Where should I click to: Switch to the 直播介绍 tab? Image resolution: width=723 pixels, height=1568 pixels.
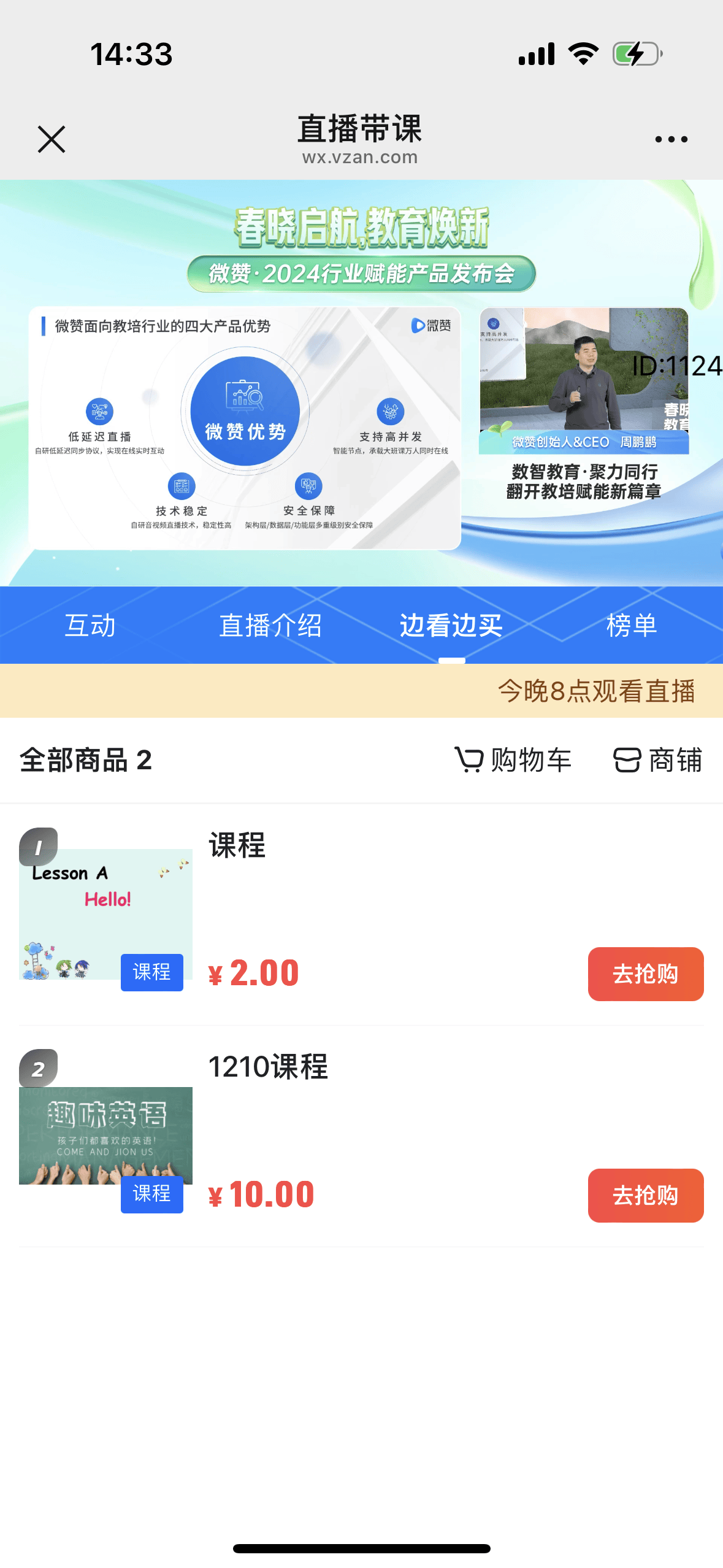270,625
